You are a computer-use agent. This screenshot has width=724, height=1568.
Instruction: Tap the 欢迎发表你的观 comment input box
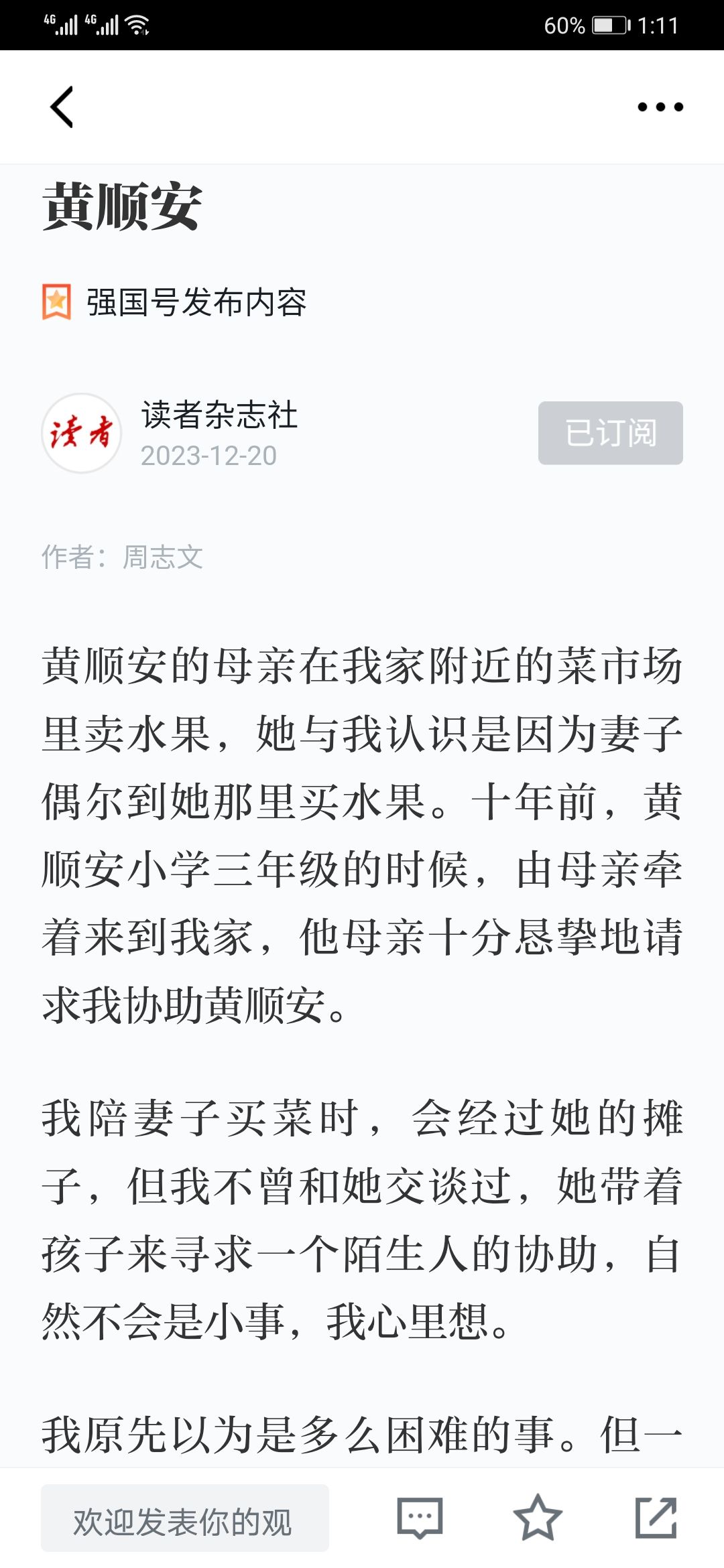click(185, 1518)
